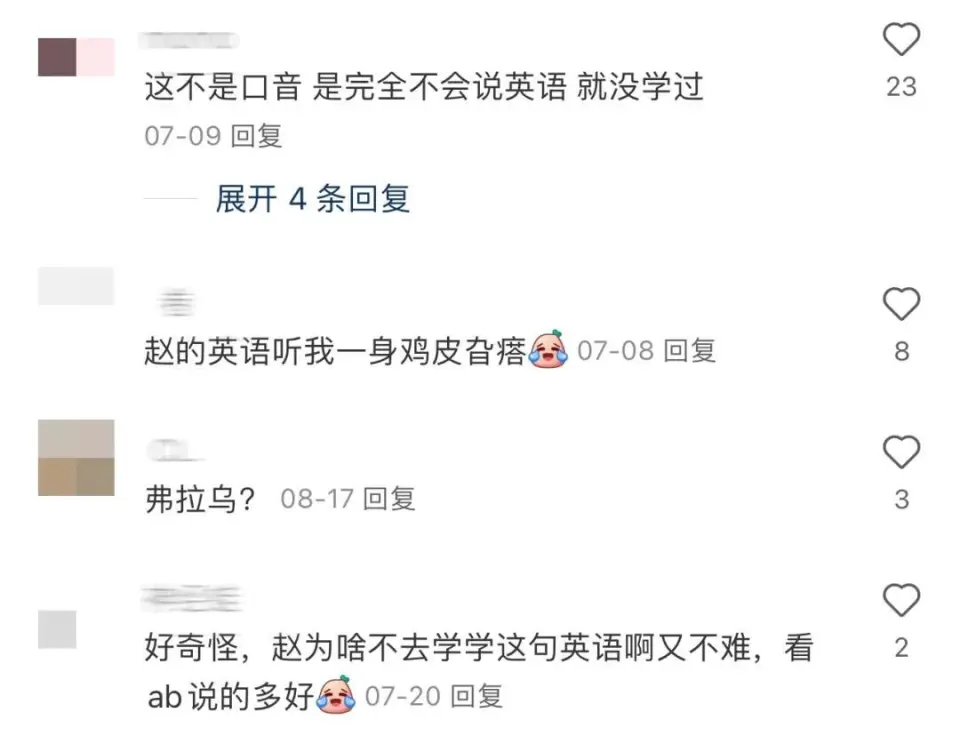Screen dimensions: 960x736
Task: Reply to the comment dated 07-08
Action: tap(690, 351)
